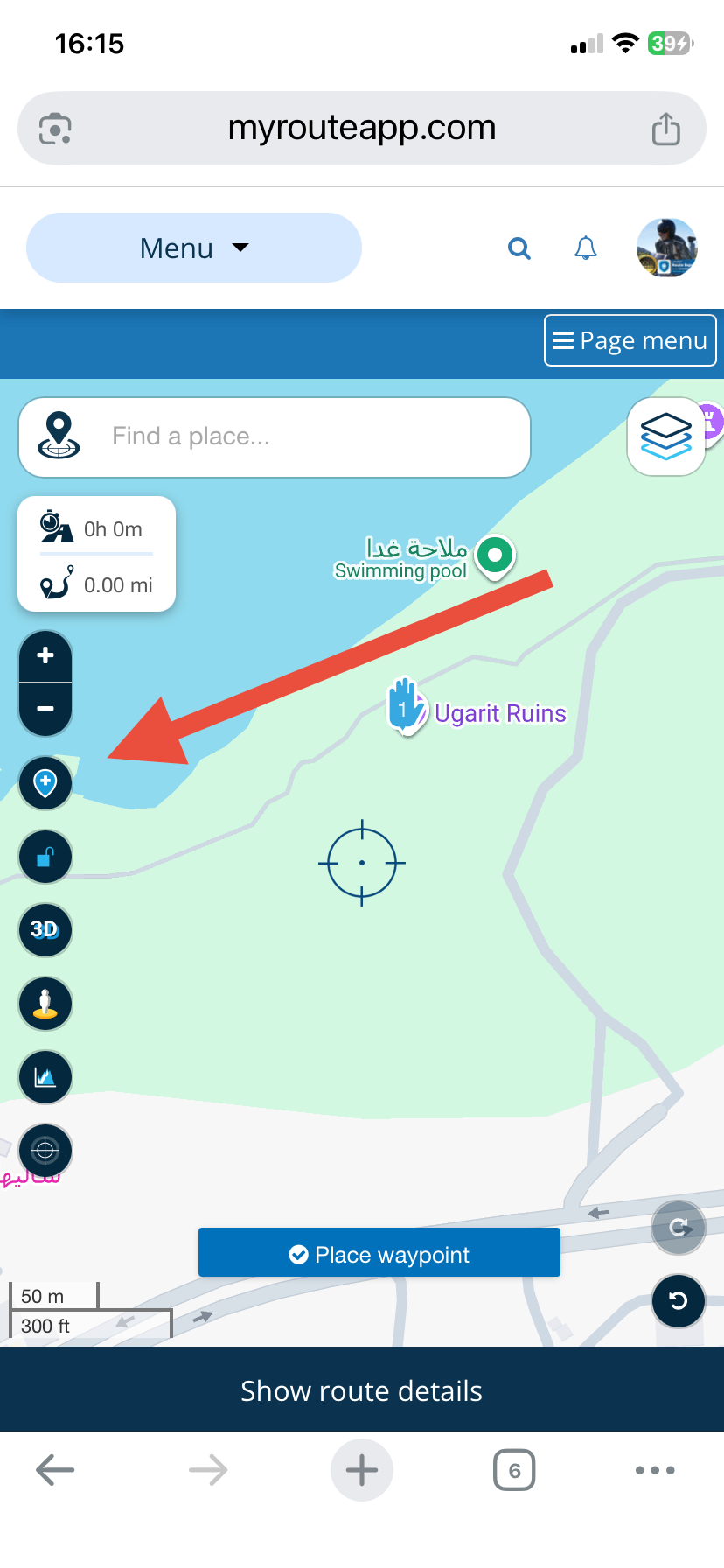Open the browser tabs overview
The width and height of the screenshot is (724, 1568).
pos(514,1471)
